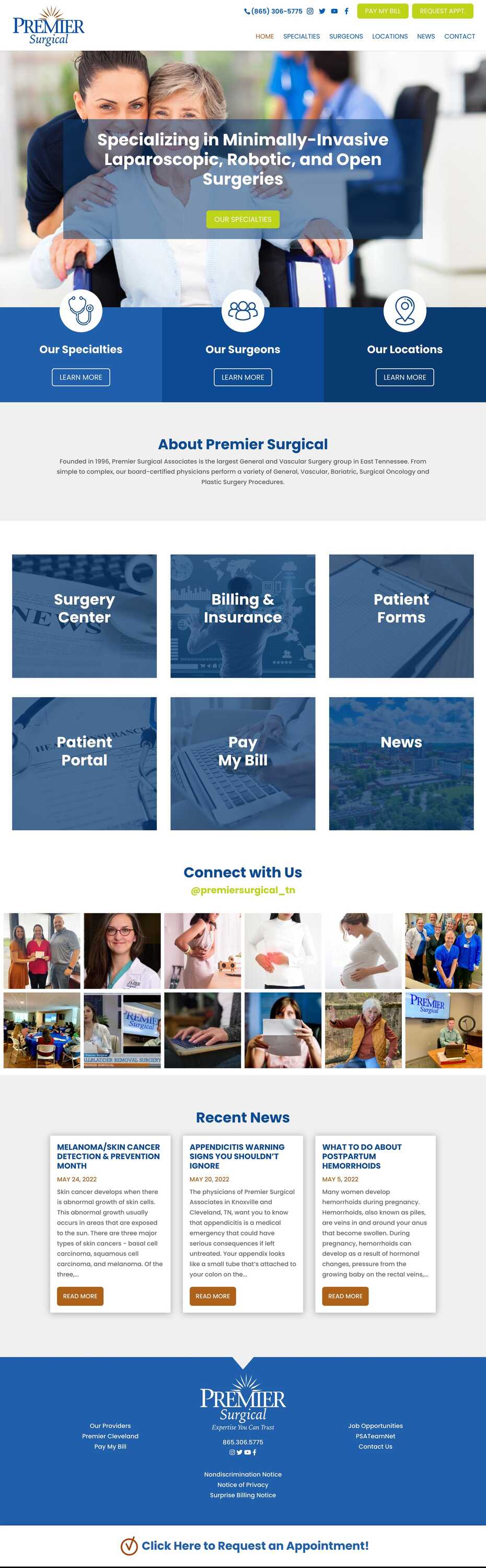The height and width of the screenshot is (1568, 486).
Task: Tap the Our Specialties hero button
Action: click(242, 219)
